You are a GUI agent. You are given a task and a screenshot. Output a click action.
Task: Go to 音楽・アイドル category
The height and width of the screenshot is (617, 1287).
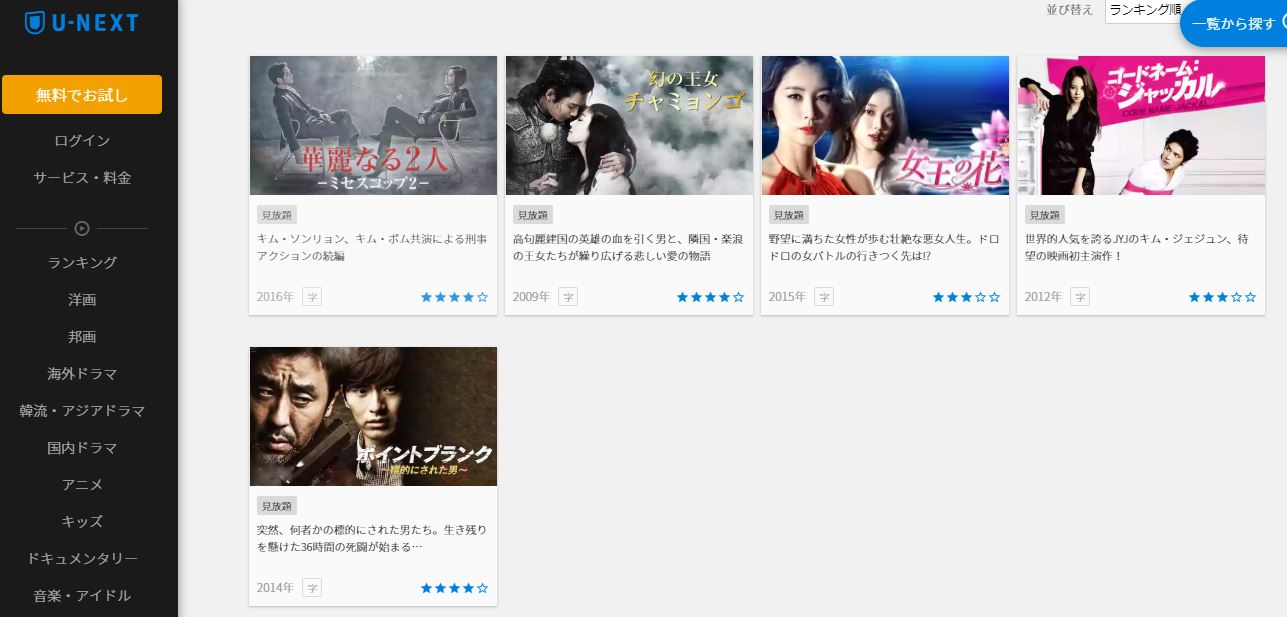coord(82,596)
